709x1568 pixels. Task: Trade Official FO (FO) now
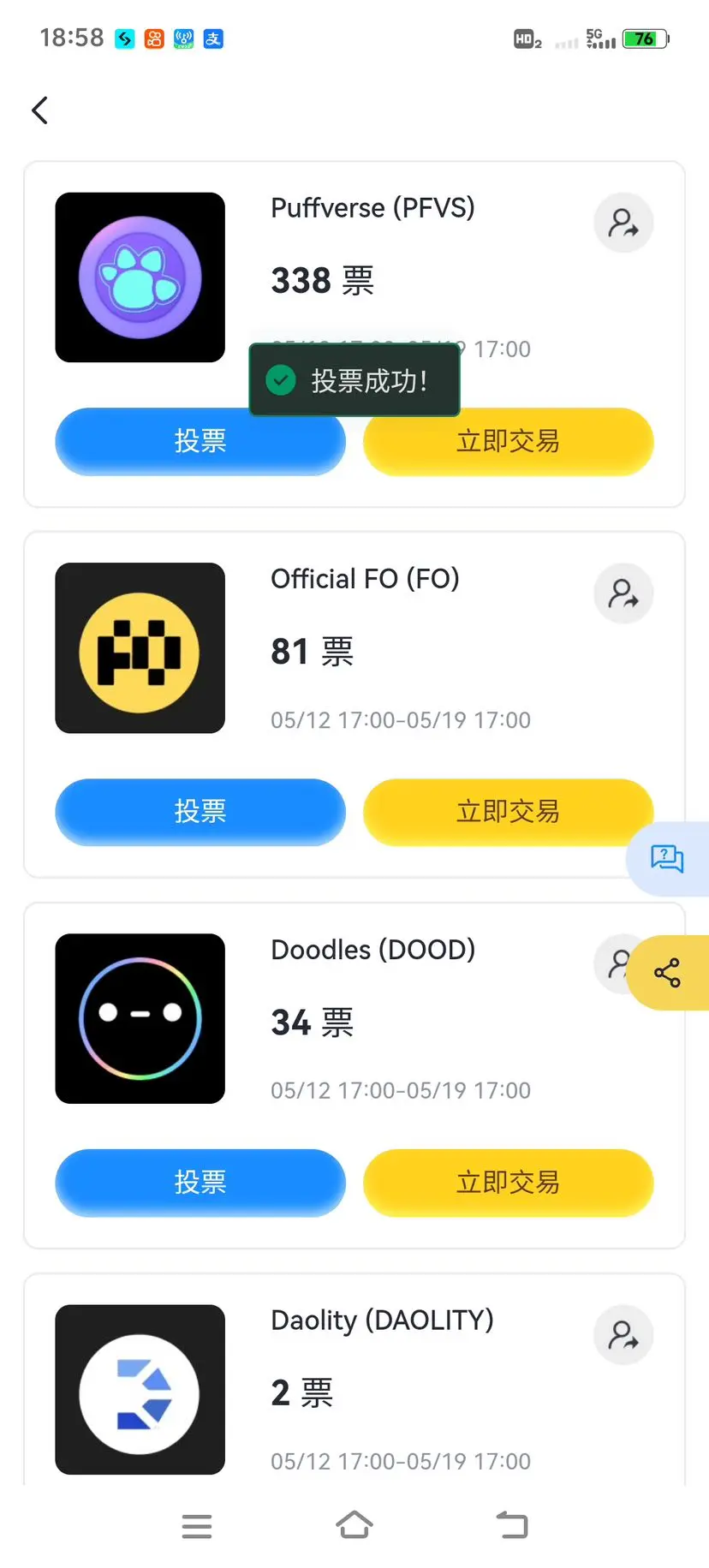[509, 811]
